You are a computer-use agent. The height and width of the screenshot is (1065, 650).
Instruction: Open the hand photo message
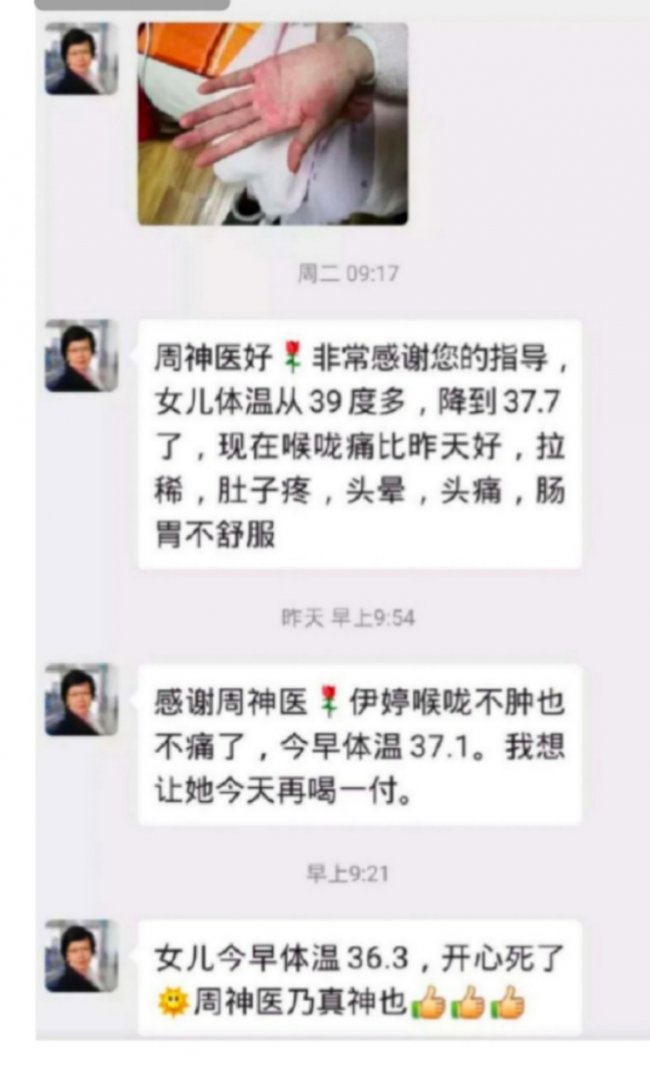(x=272, y=123)
